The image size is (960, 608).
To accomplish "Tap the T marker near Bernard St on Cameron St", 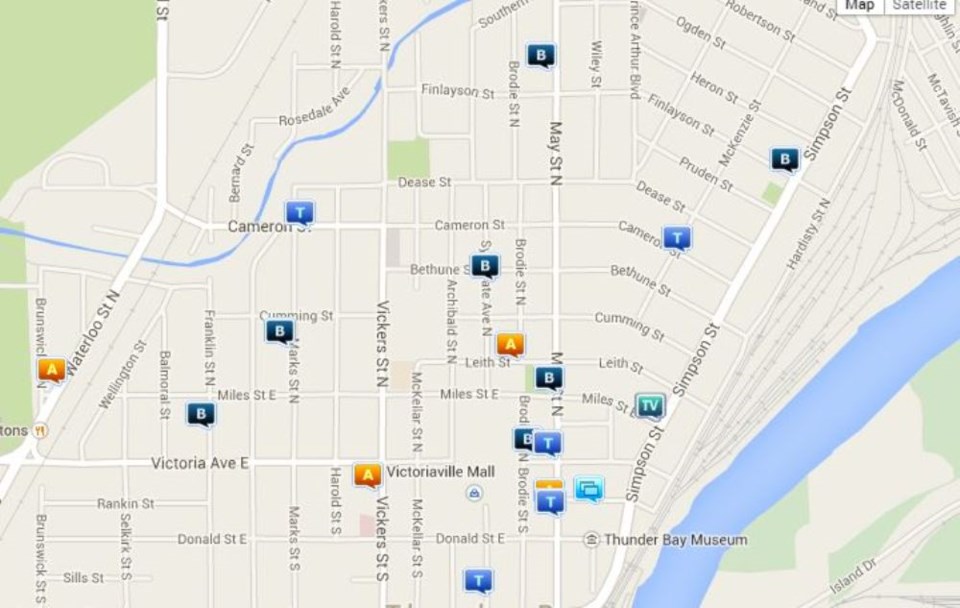I will point(300,212).
